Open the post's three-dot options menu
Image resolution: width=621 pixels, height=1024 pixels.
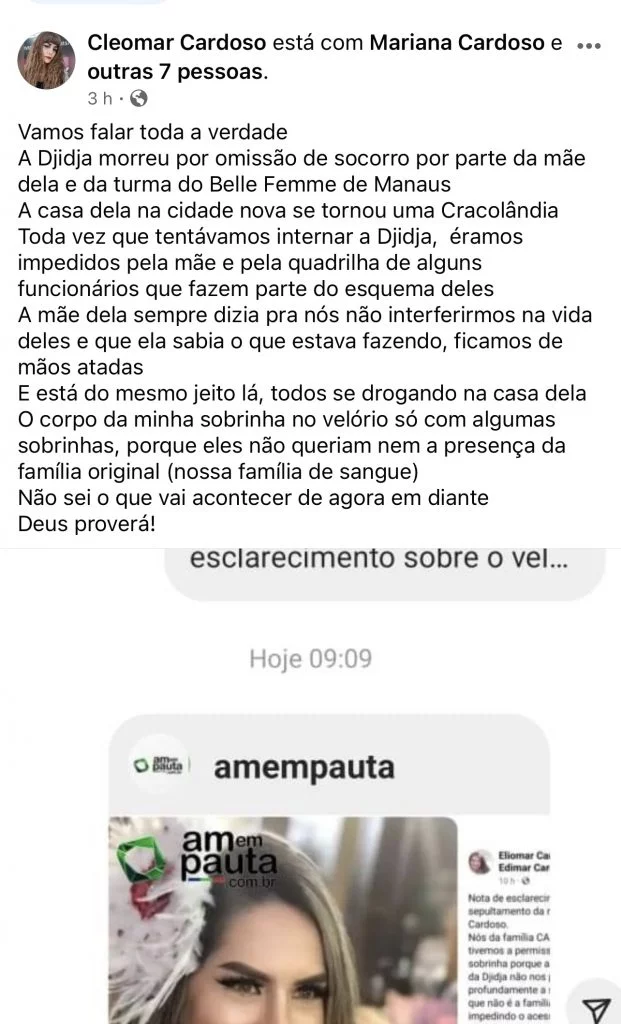(x=591, y=45)
